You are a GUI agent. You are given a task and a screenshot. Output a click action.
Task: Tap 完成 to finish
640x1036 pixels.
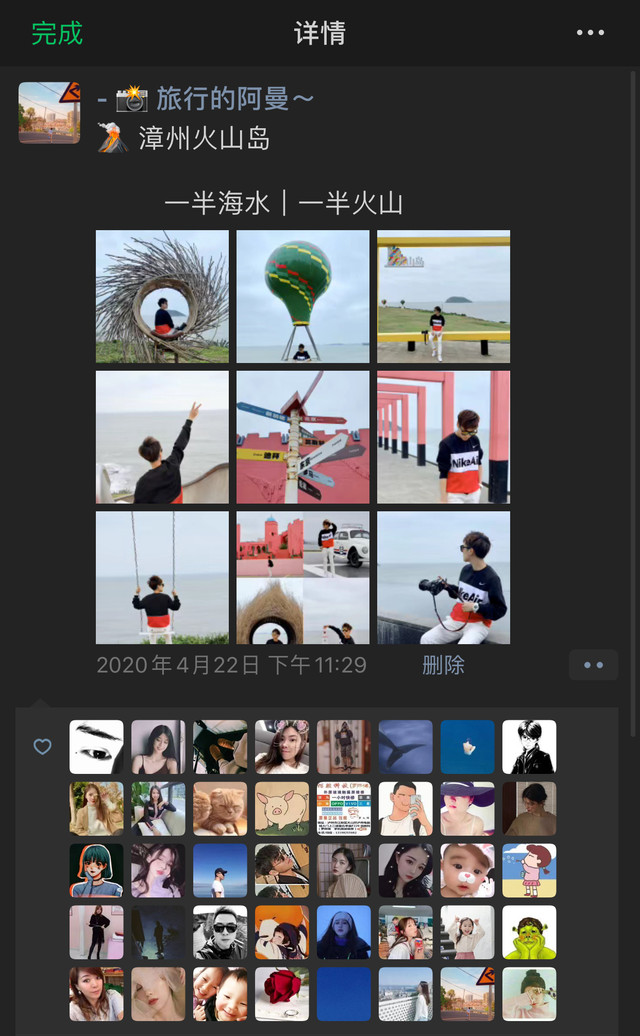[57, 33]
